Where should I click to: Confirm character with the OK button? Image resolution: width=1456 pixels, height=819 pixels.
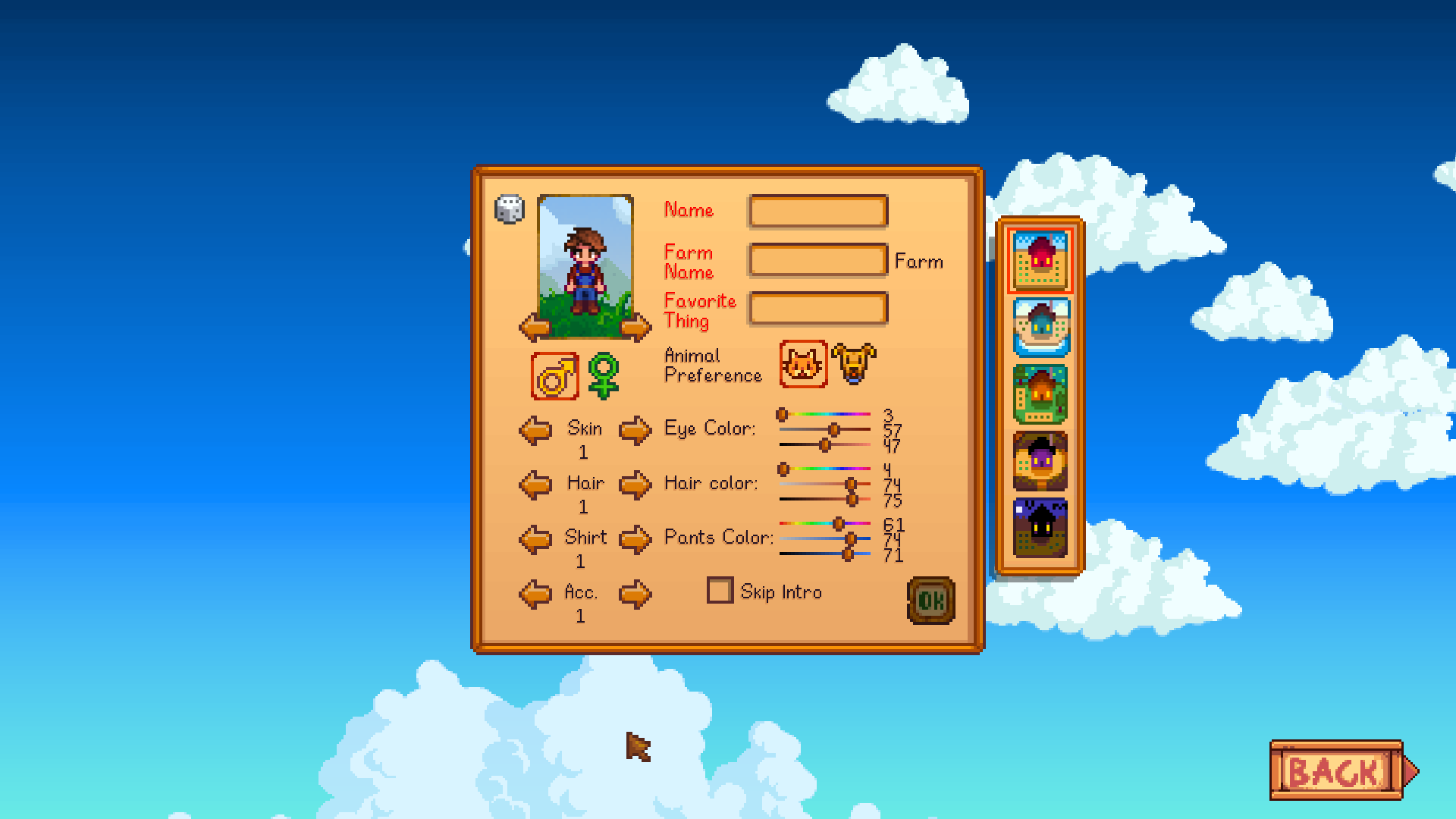930,601
